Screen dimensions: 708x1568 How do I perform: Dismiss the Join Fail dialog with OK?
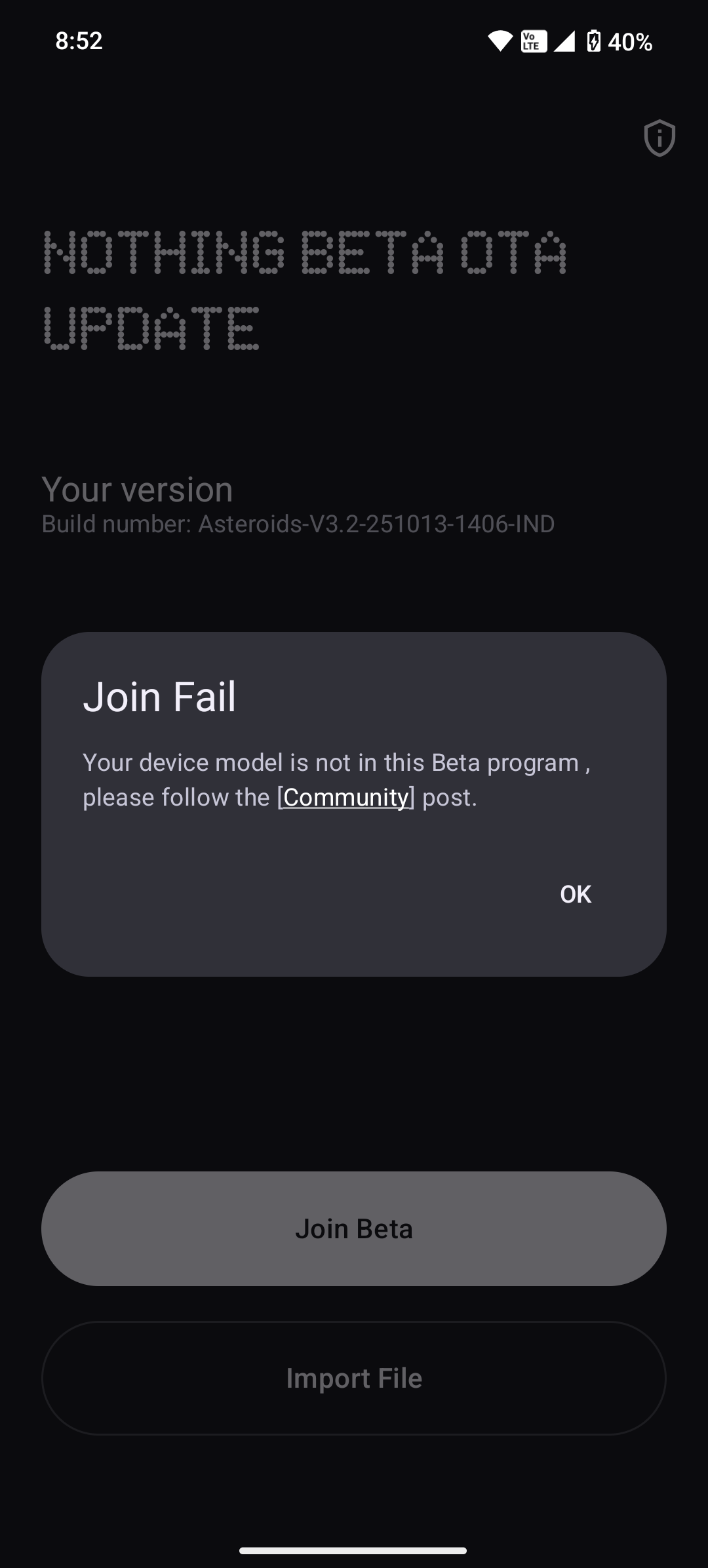(x=576, y=894)
